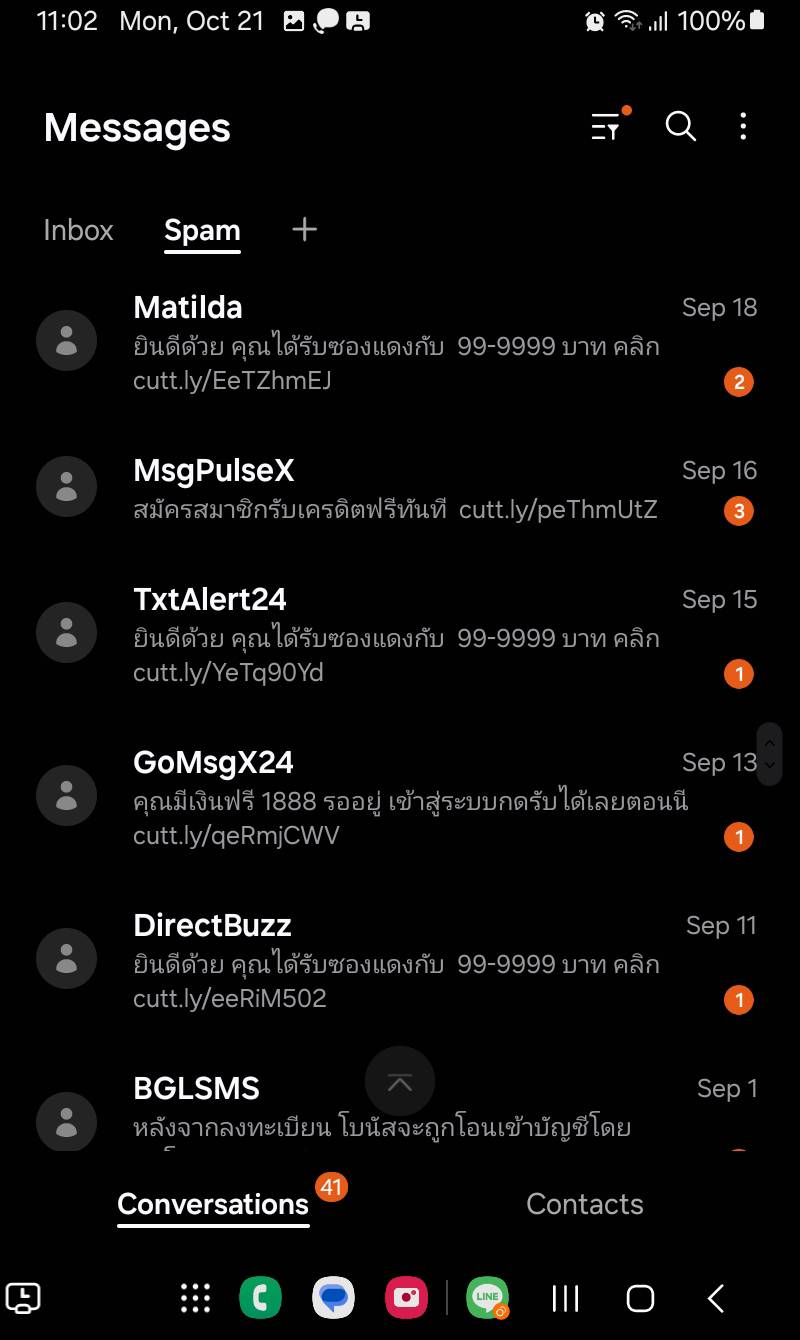The width and height of the screenshot is (800, 1340).
Task: Jump to top with the floating arrow
Action: click(x=400, y=1081)
